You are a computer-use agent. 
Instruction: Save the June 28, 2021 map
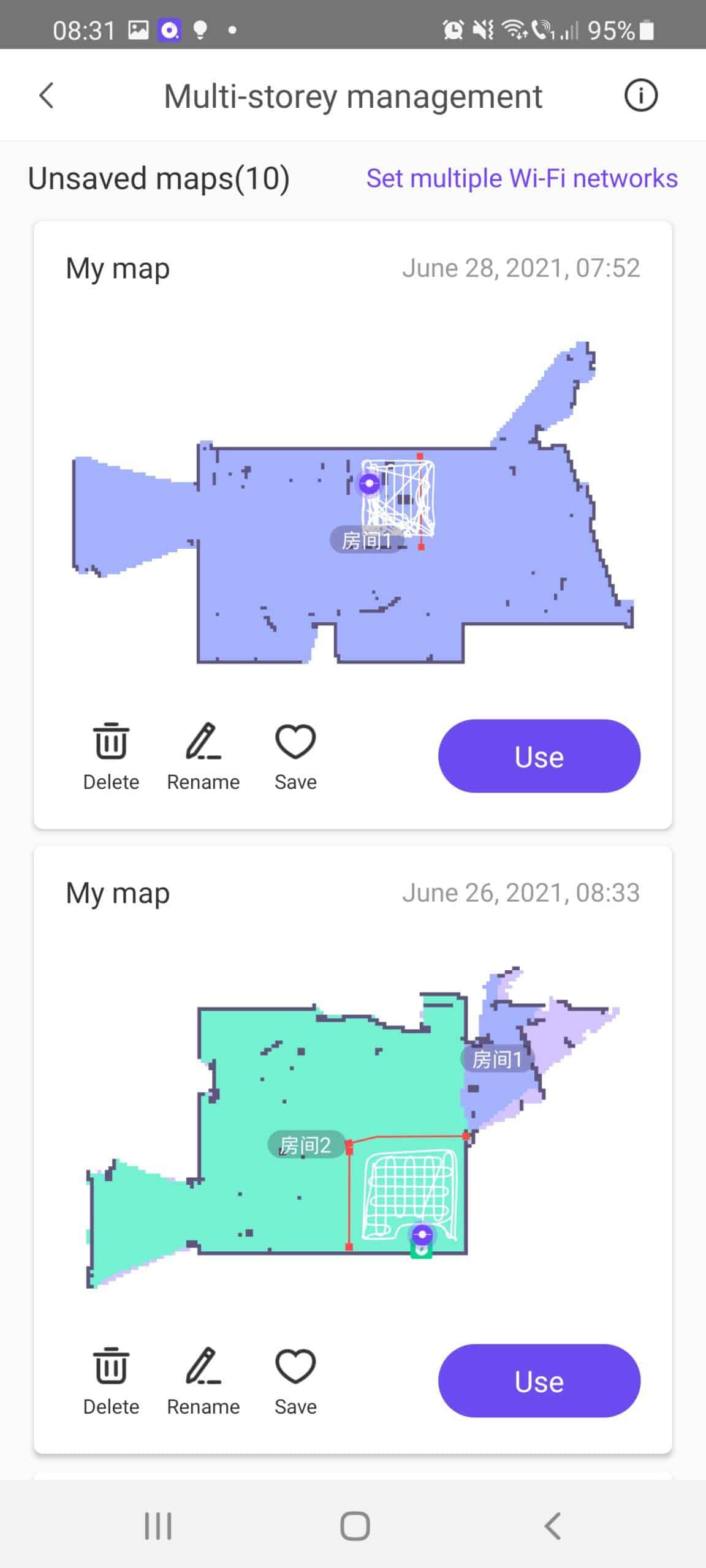pyautogui.click(x=295, y=755)
